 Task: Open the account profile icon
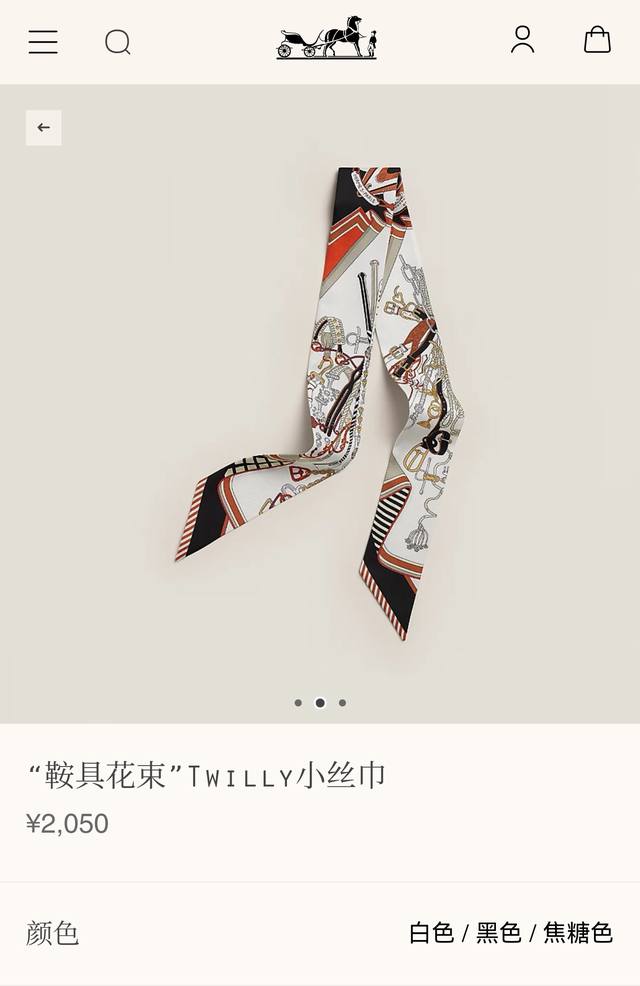pos(522,40)
